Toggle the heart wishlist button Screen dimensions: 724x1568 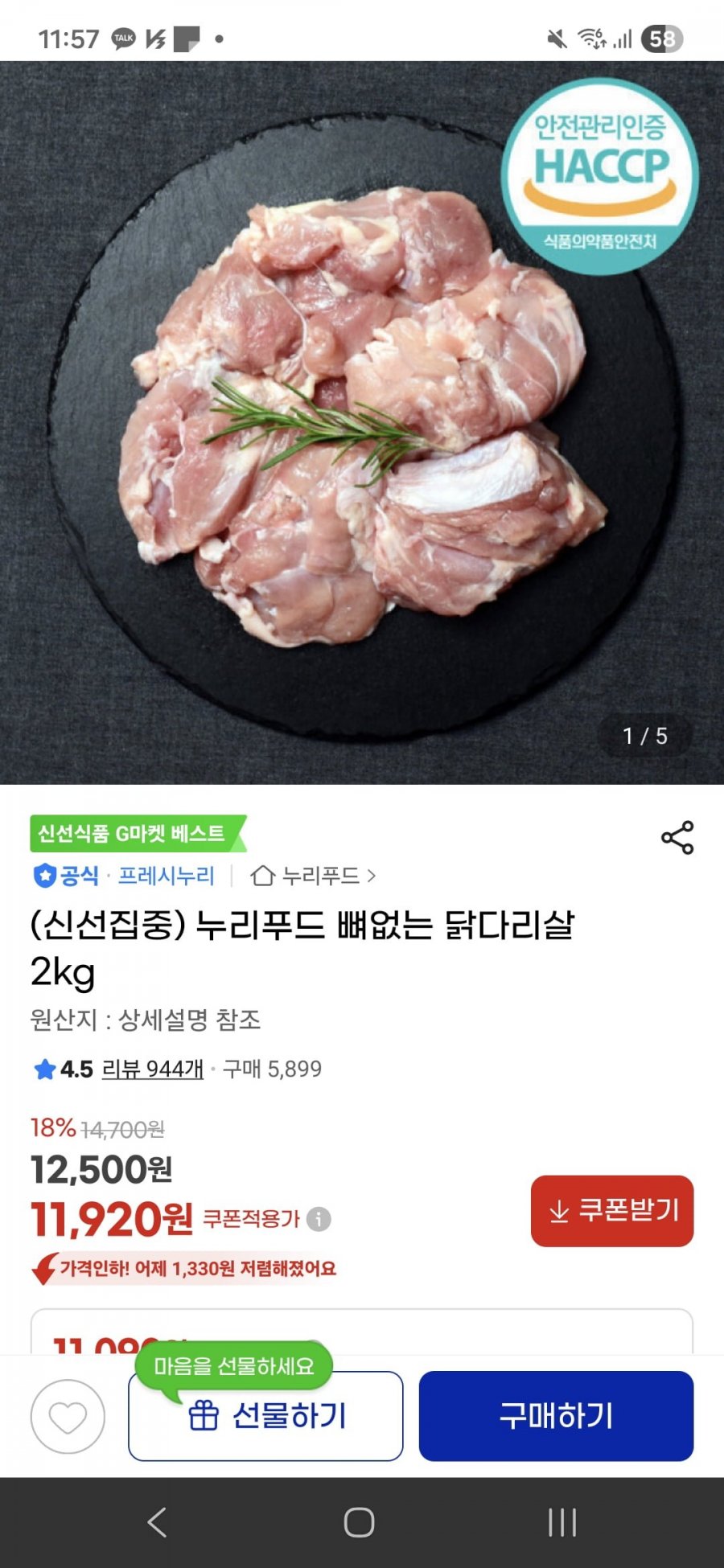pyautogui.click(x=68, y=1415)
